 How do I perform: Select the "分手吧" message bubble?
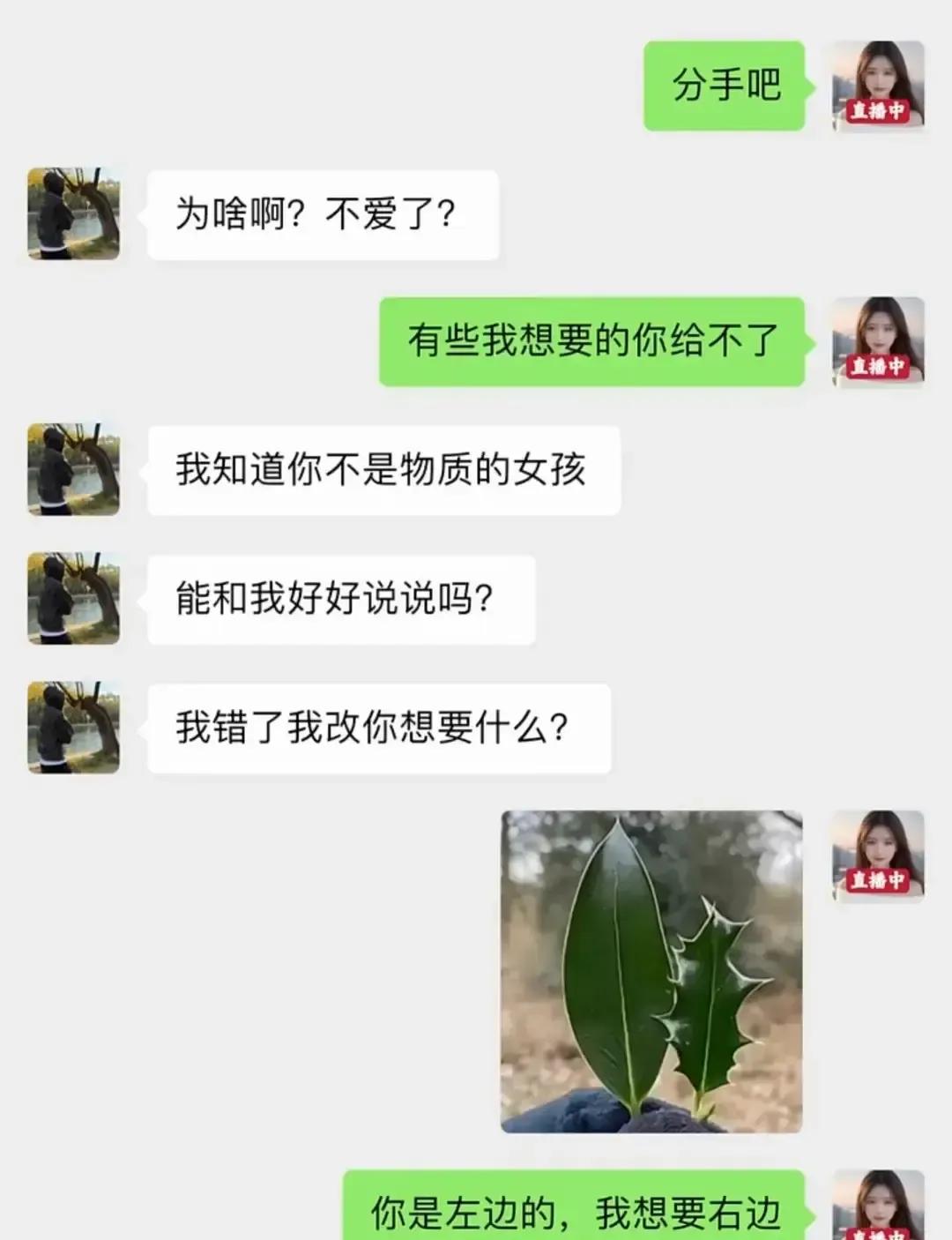click(x=723, y=84)
